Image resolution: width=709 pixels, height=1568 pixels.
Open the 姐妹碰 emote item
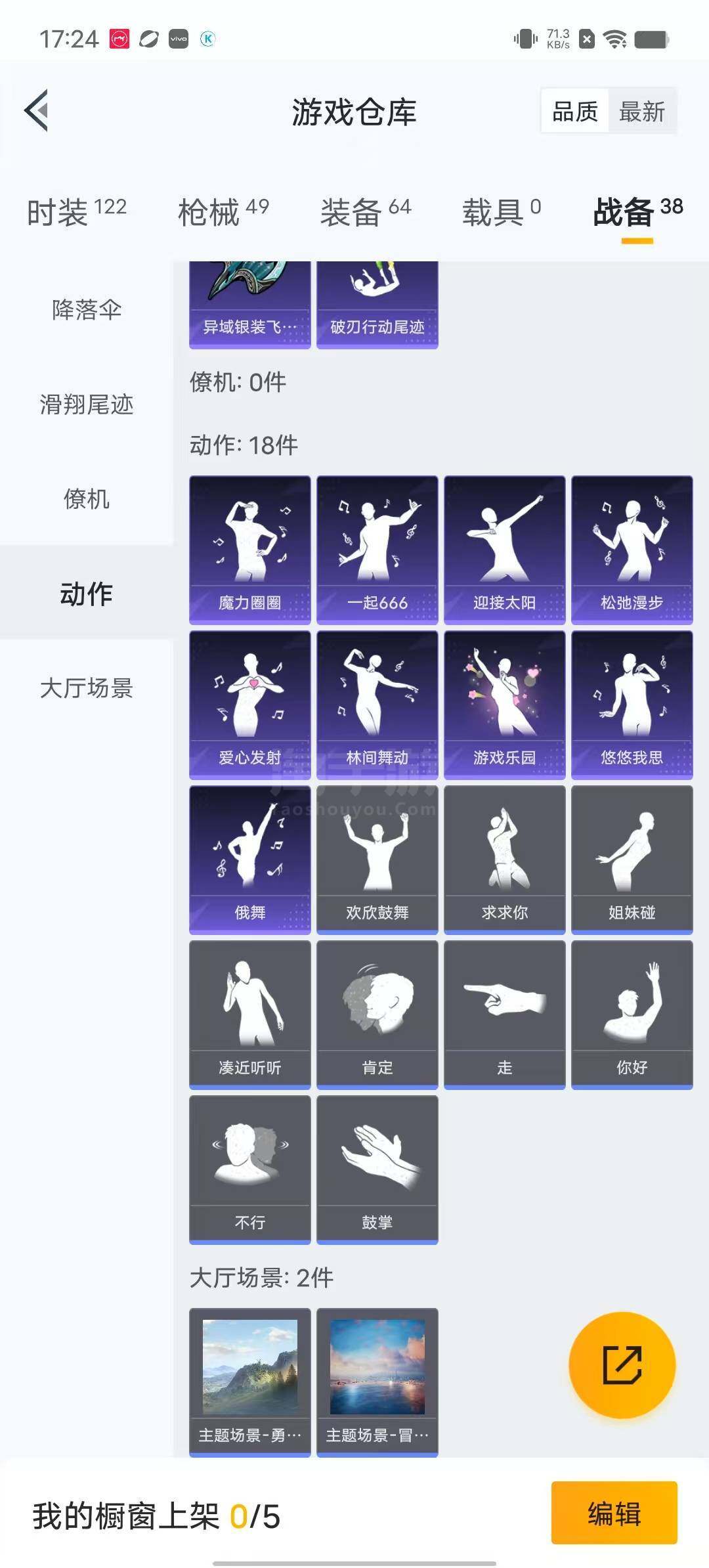pyautogui.click(x=632, y=860)
